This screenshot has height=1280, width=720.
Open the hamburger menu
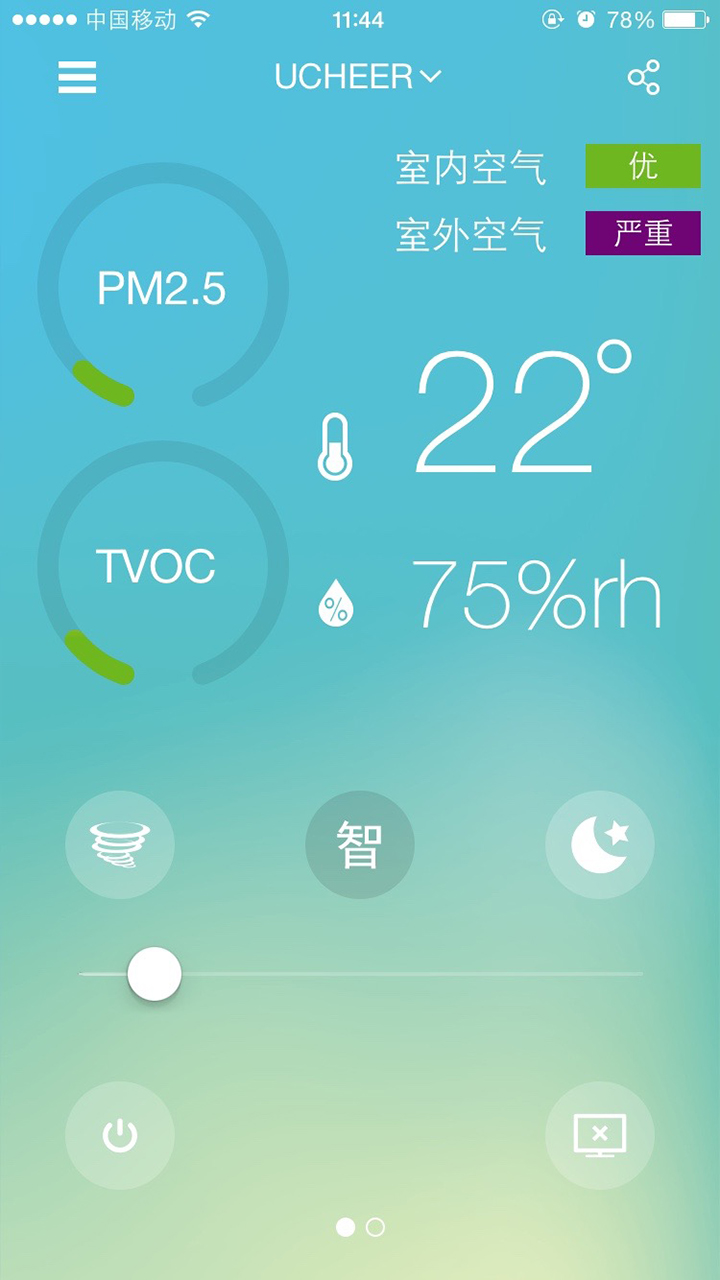coord(77,77)
